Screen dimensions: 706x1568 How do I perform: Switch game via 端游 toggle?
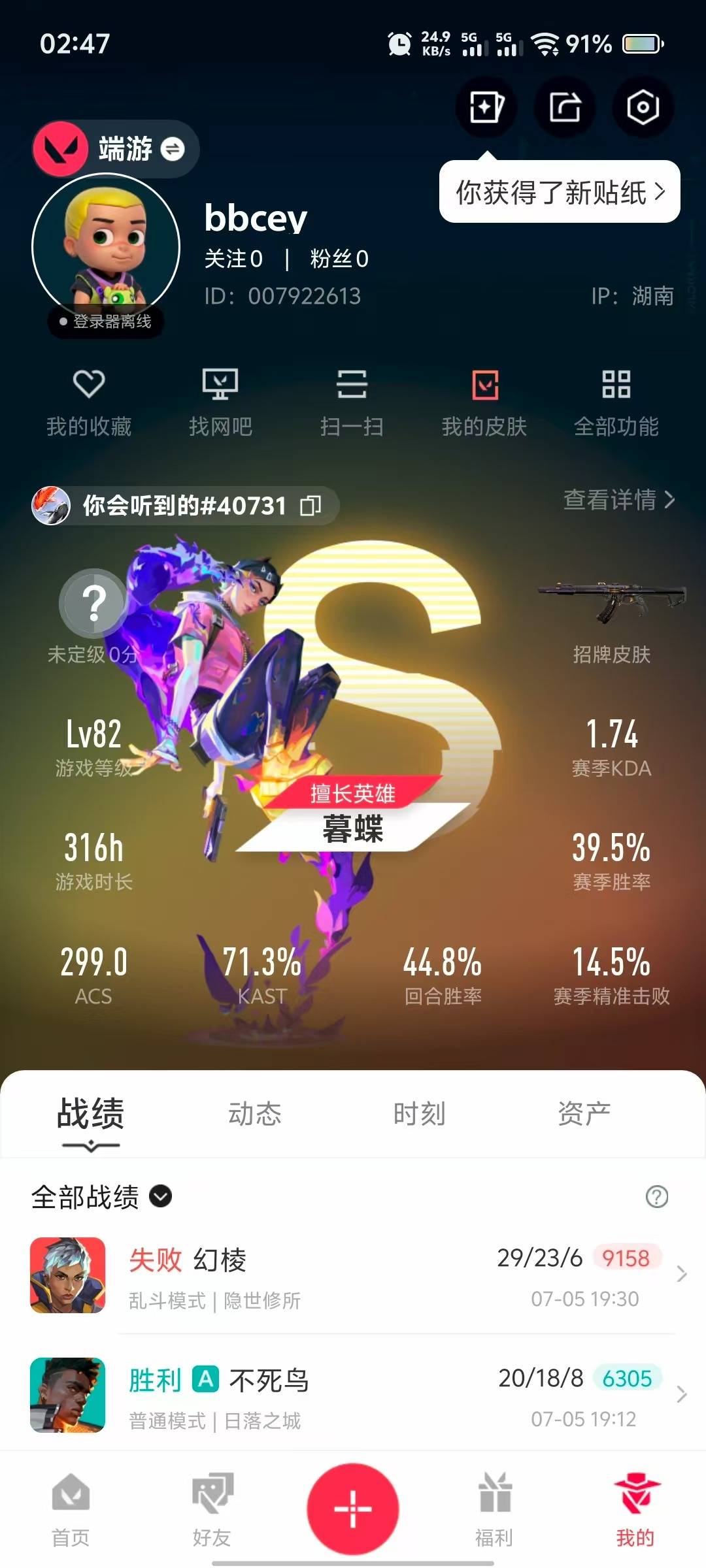pos(173,149)
